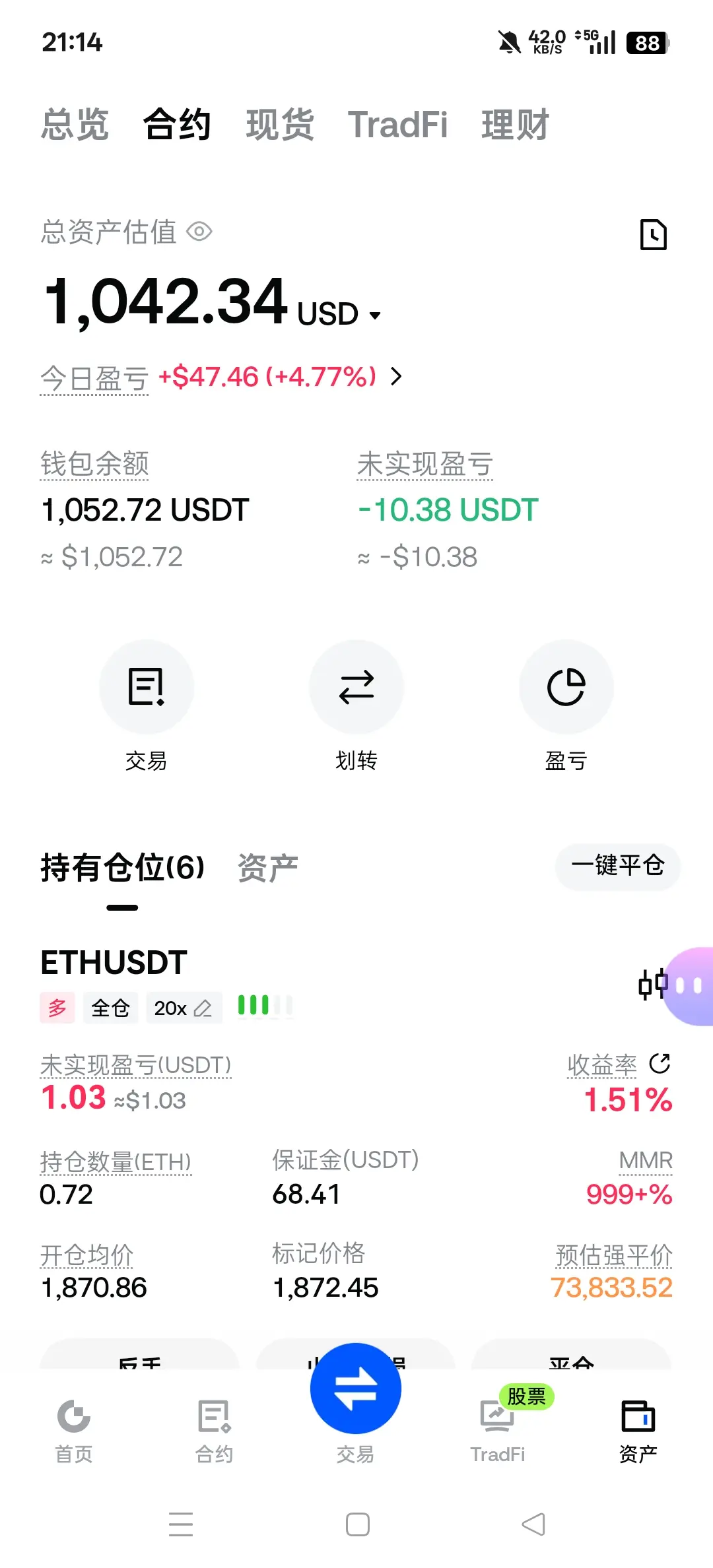This screenshot has height=1568, width=713.
Task: Hide total asset value with eye icon
Action: (199, 232)
